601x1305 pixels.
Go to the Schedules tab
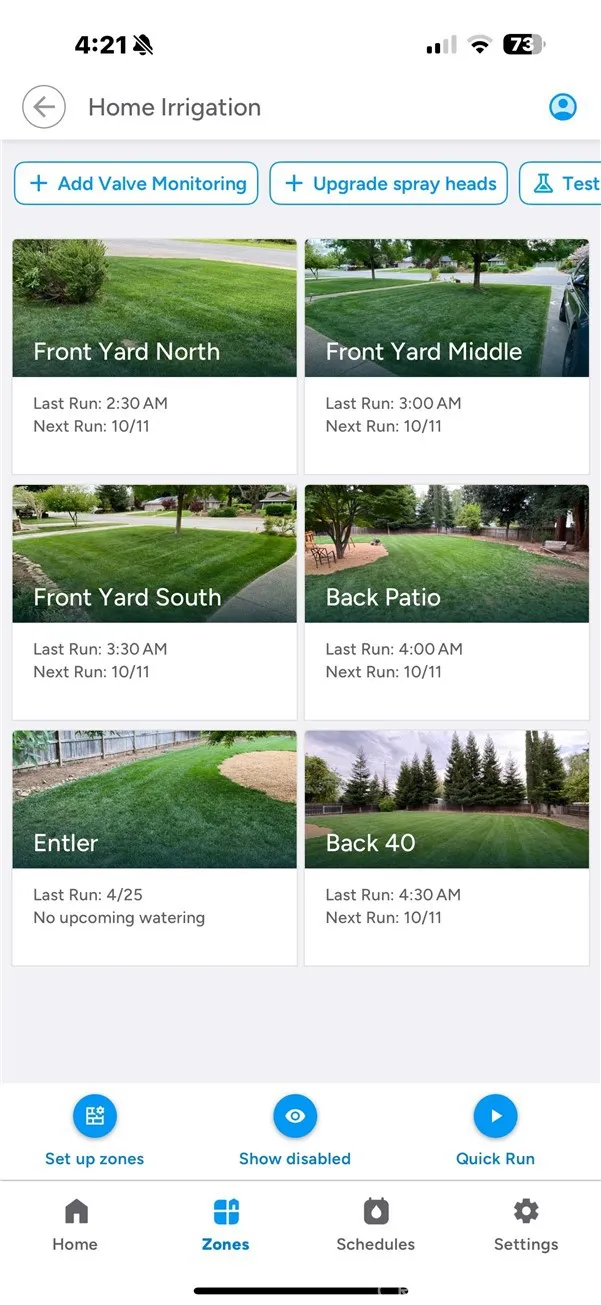click(376, 1226)
